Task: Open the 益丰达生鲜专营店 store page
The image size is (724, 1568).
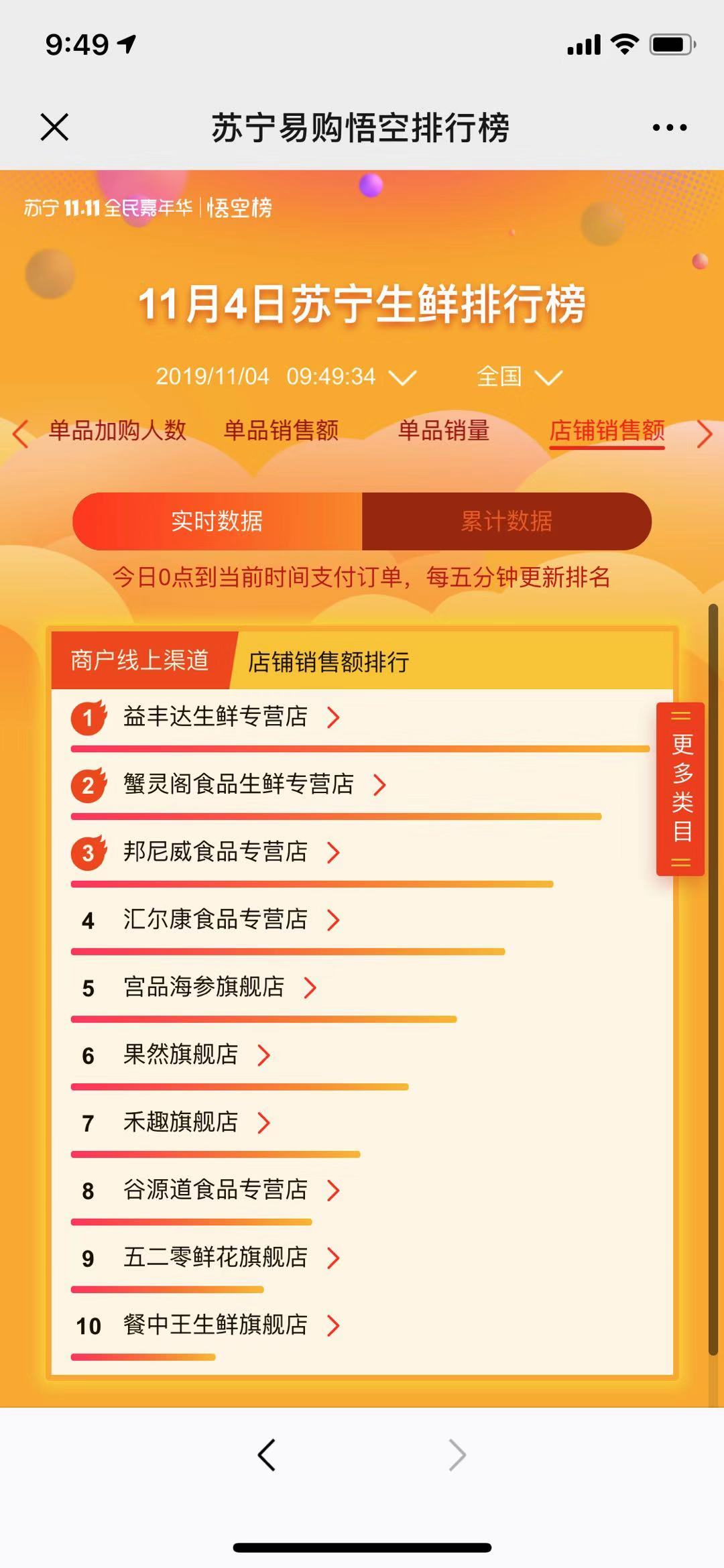Action: [215, 716]
